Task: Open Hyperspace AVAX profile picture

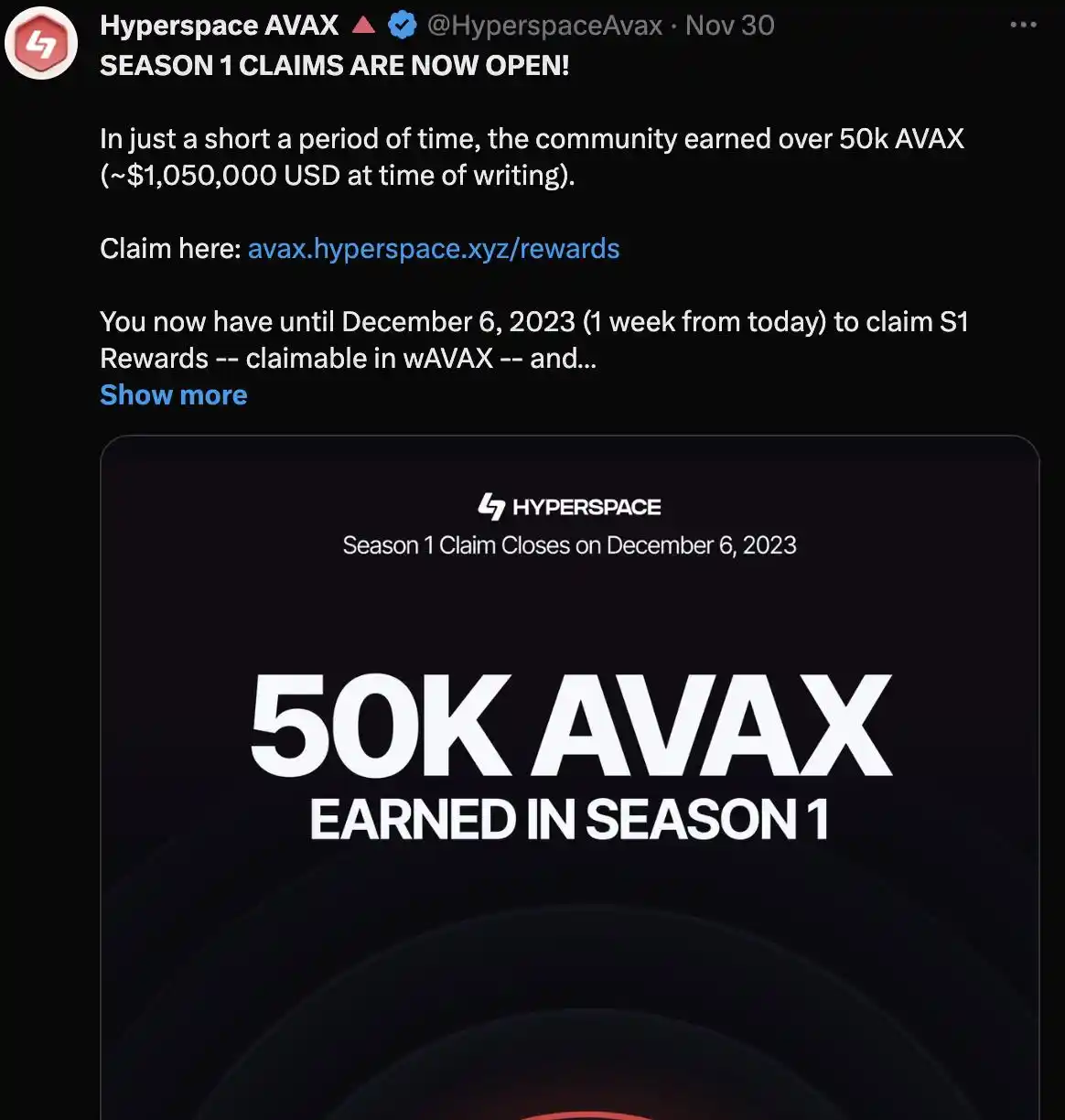Action: point(41,43)
